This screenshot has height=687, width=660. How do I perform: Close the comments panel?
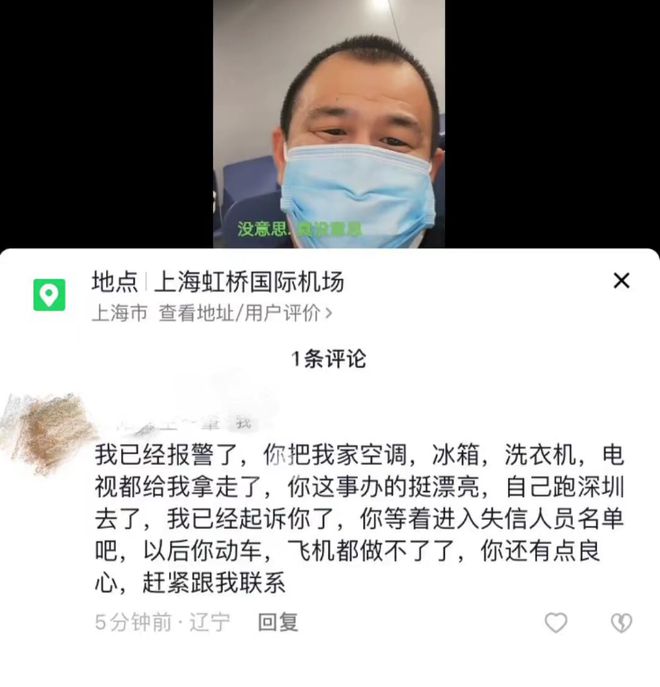click(621, 281)
